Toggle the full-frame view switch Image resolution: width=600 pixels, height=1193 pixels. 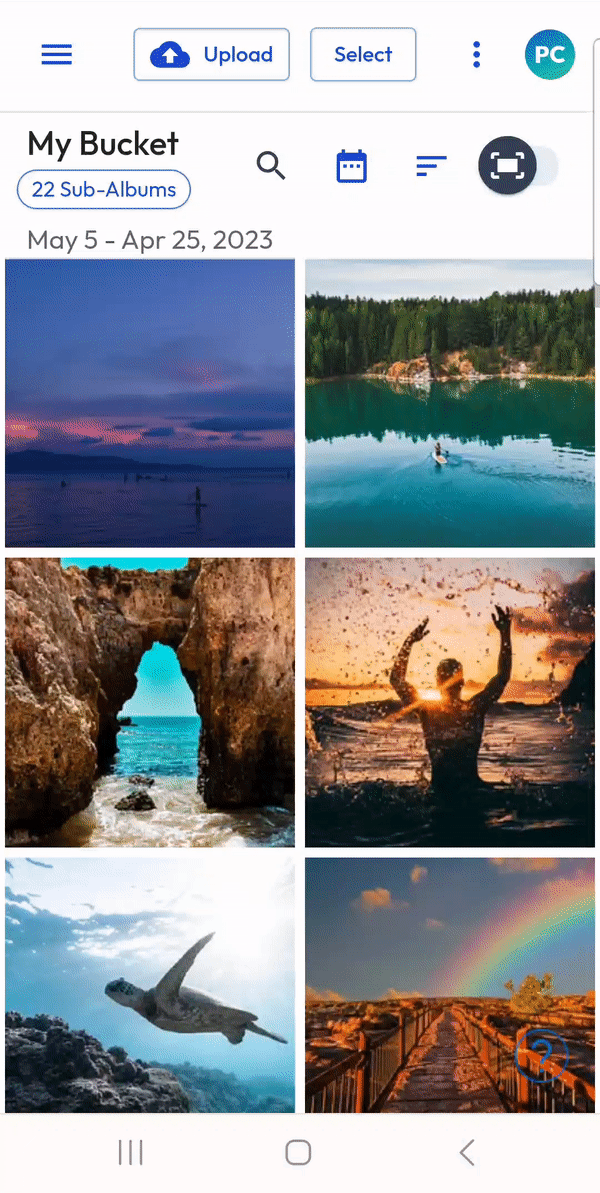point(519,165)
